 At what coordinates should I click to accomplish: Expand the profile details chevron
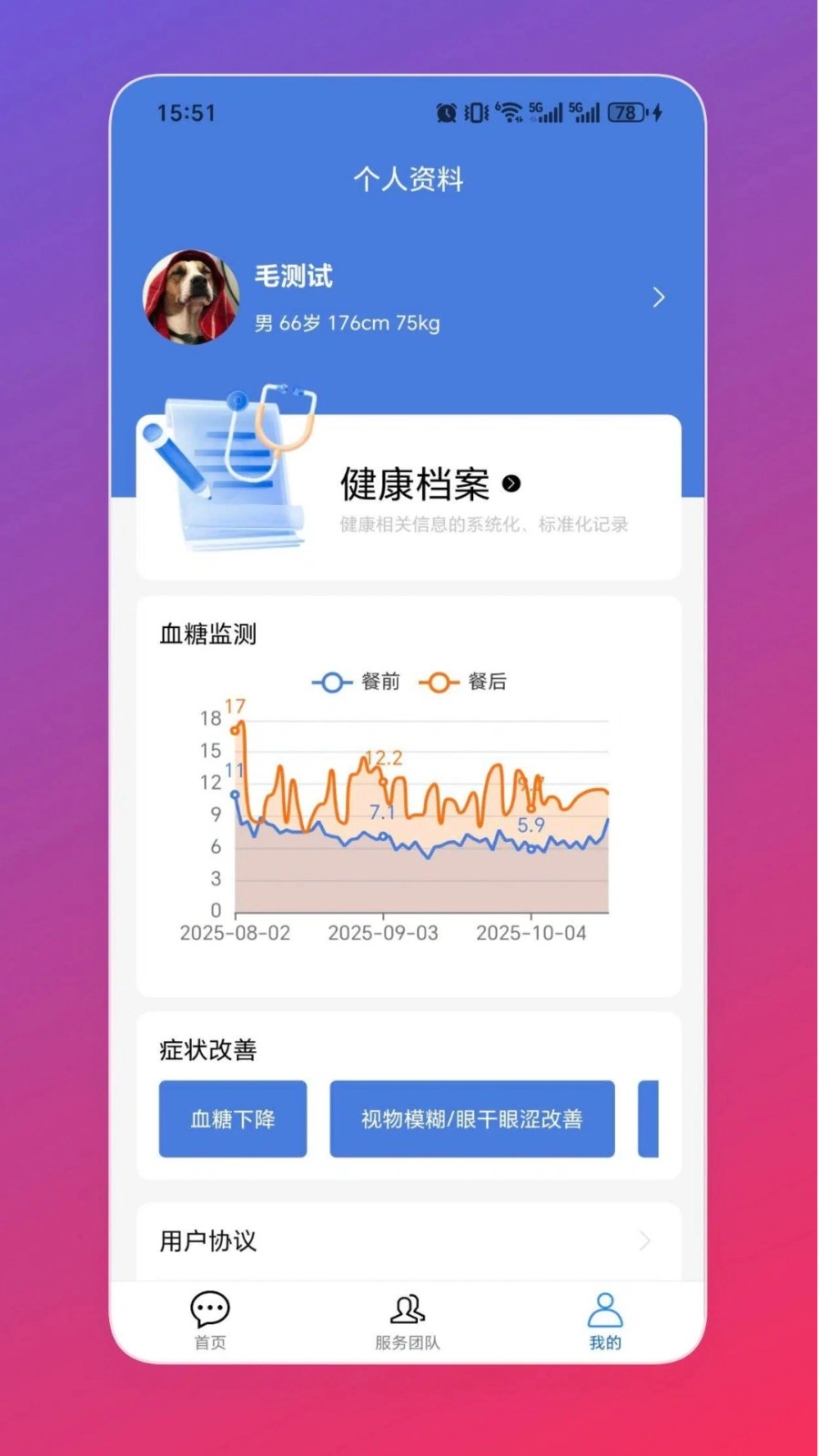[659, 298]
